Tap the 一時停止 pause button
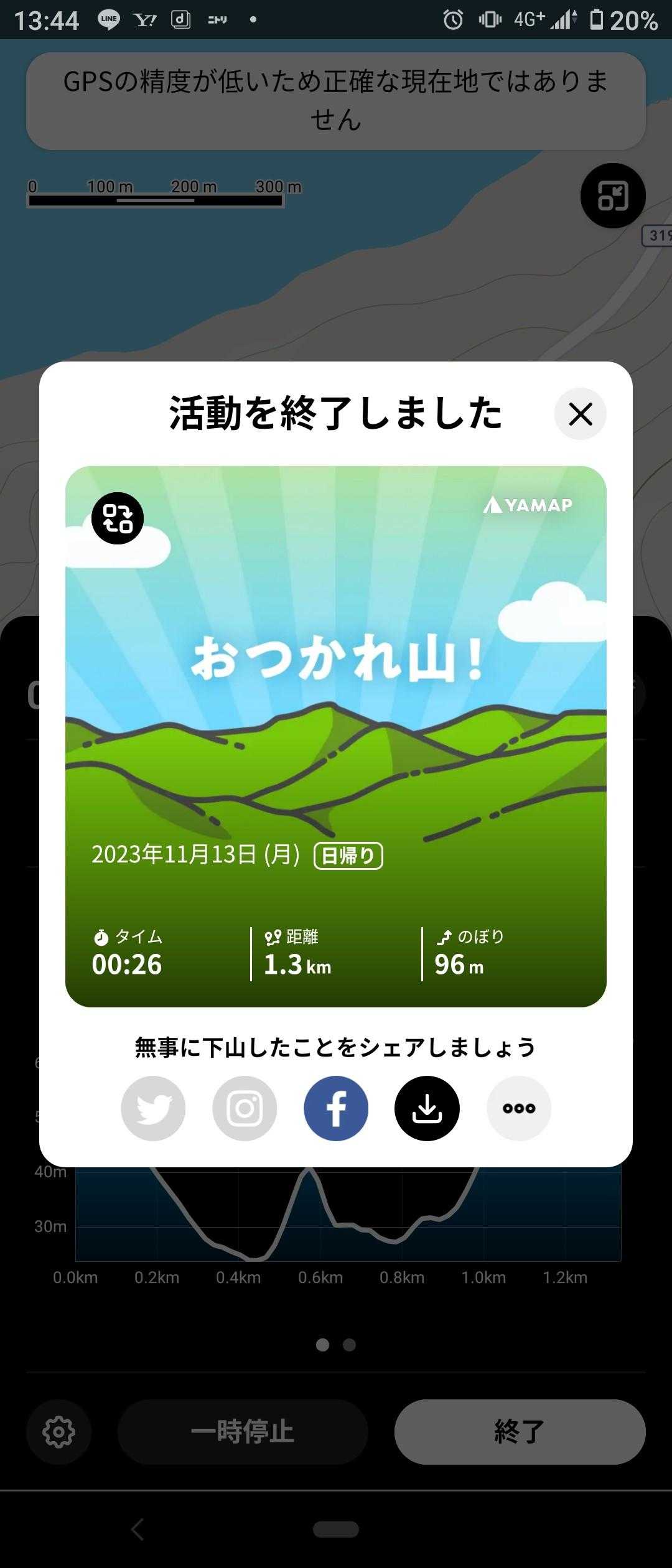The height and width of the screenshot is (1568, 672). pyautogui.click(x=243, y=1432)
